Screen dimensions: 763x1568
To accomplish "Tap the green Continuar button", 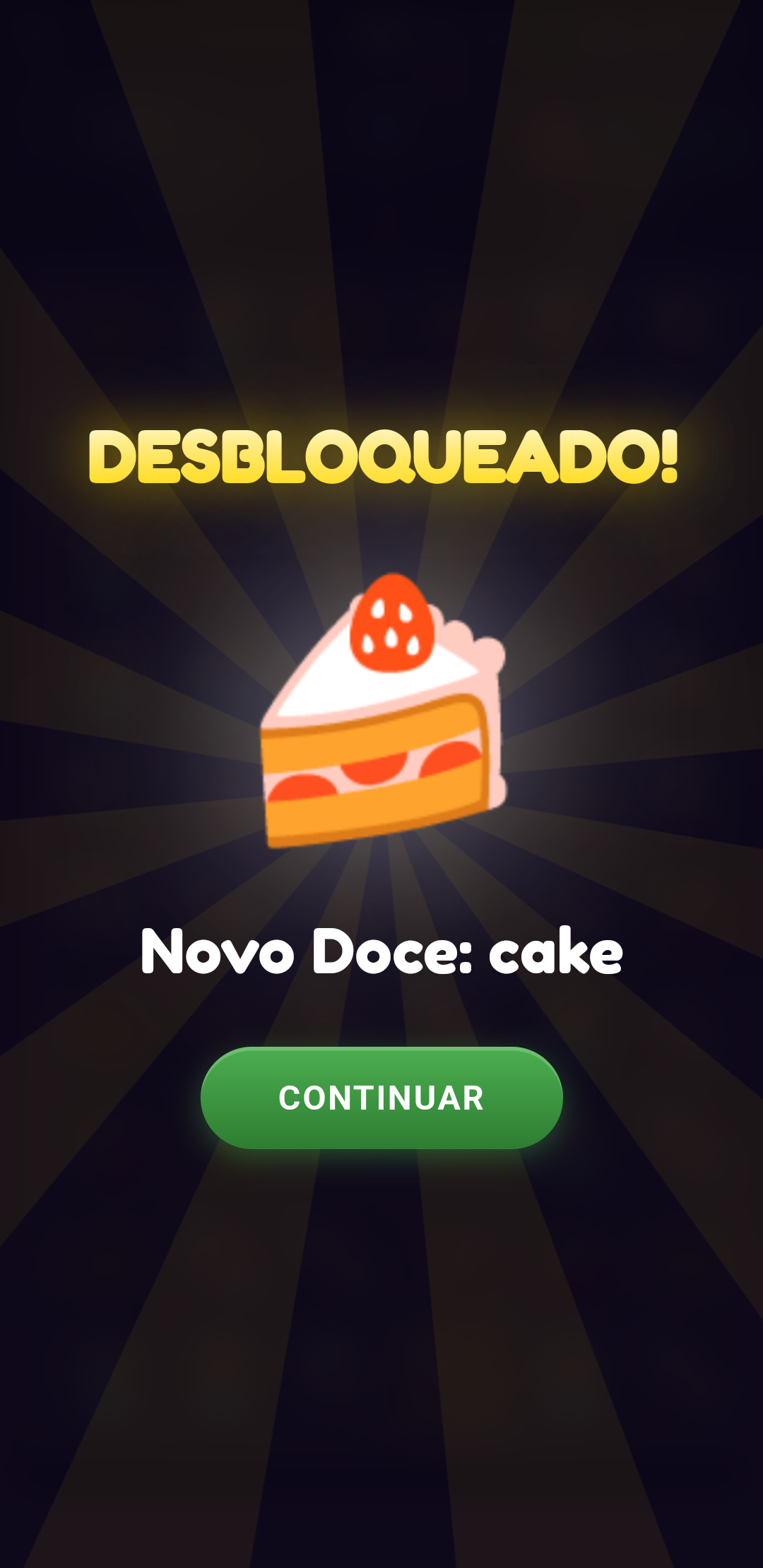I will pyautogui.click(x=381, y=1098).
